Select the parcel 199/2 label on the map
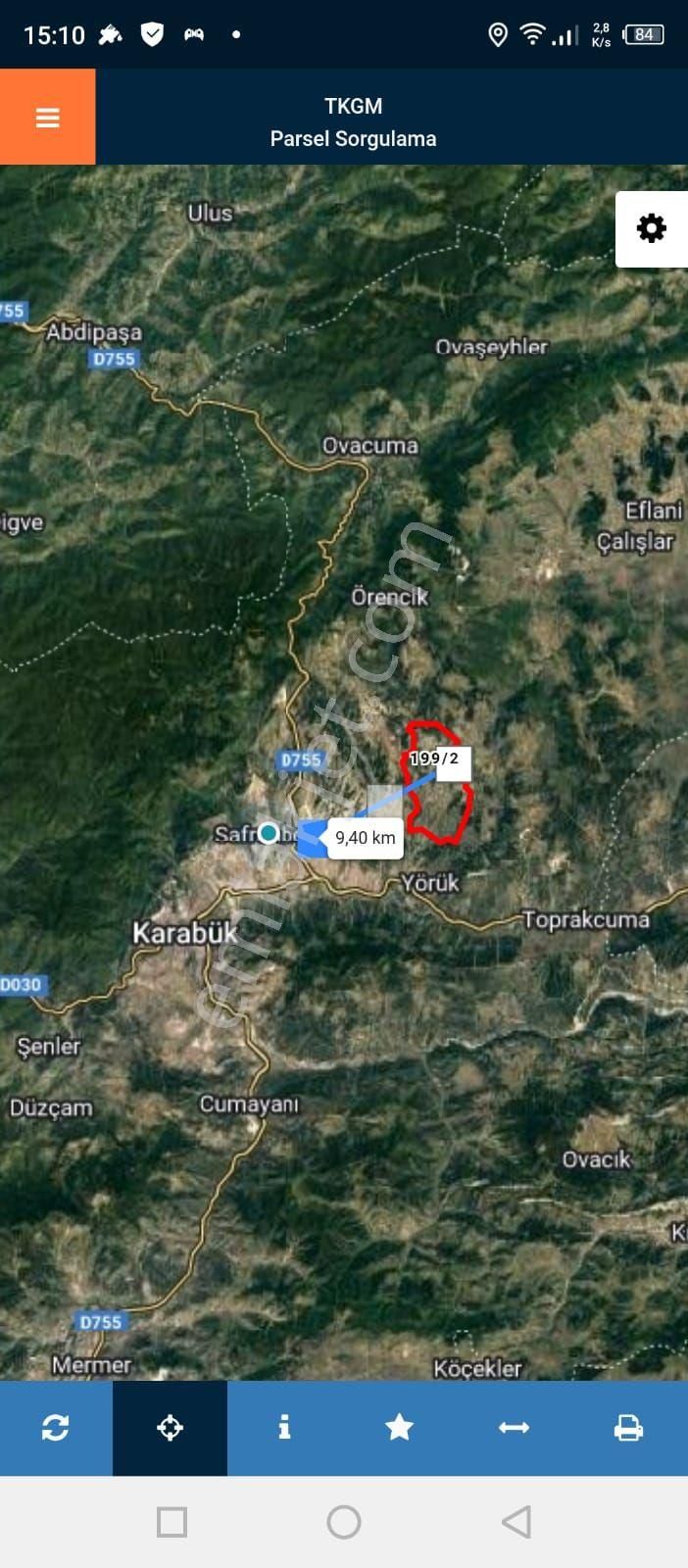Screen dimensions: 688x1568 [x=434, y=759]
